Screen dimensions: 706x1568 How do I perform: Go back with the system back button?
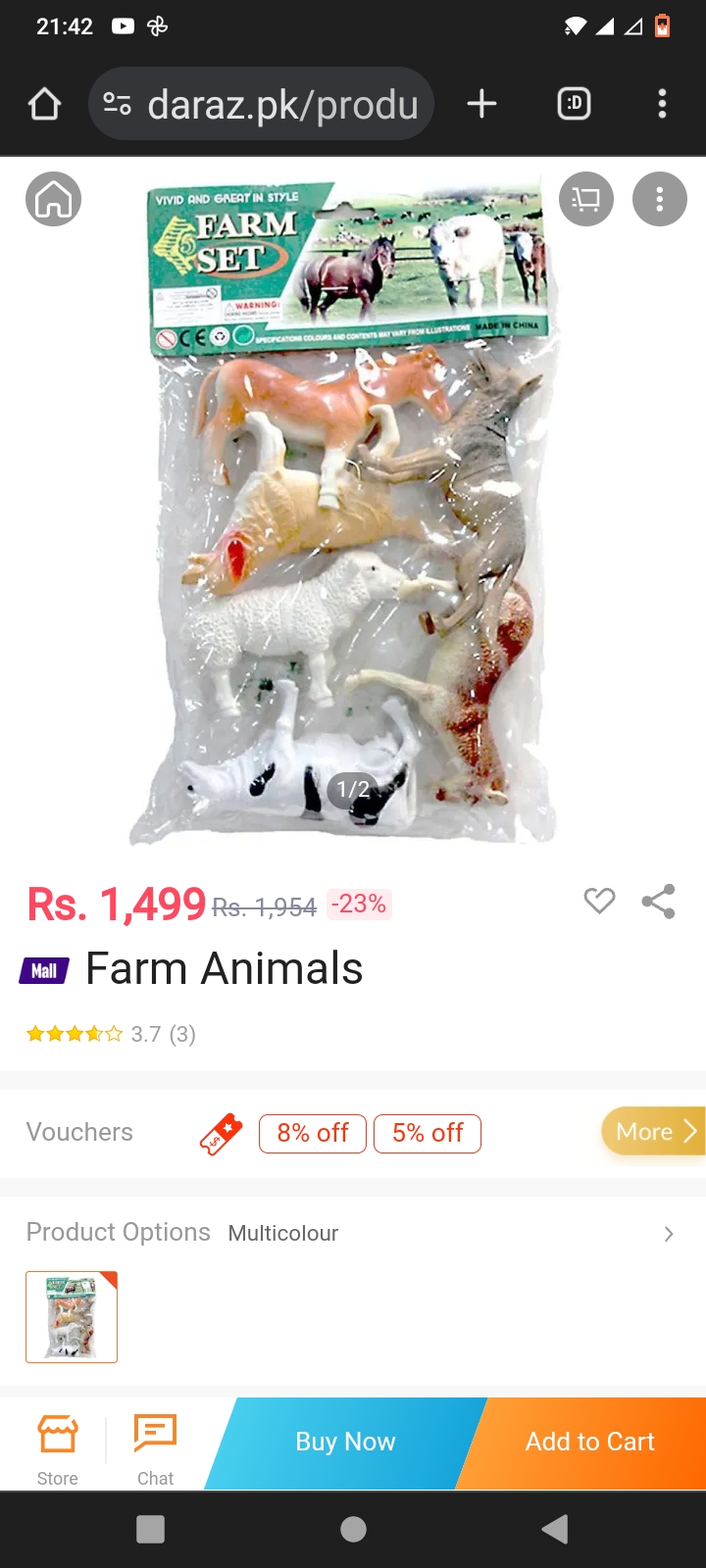pyautogui.click(x=555, y=1529)
